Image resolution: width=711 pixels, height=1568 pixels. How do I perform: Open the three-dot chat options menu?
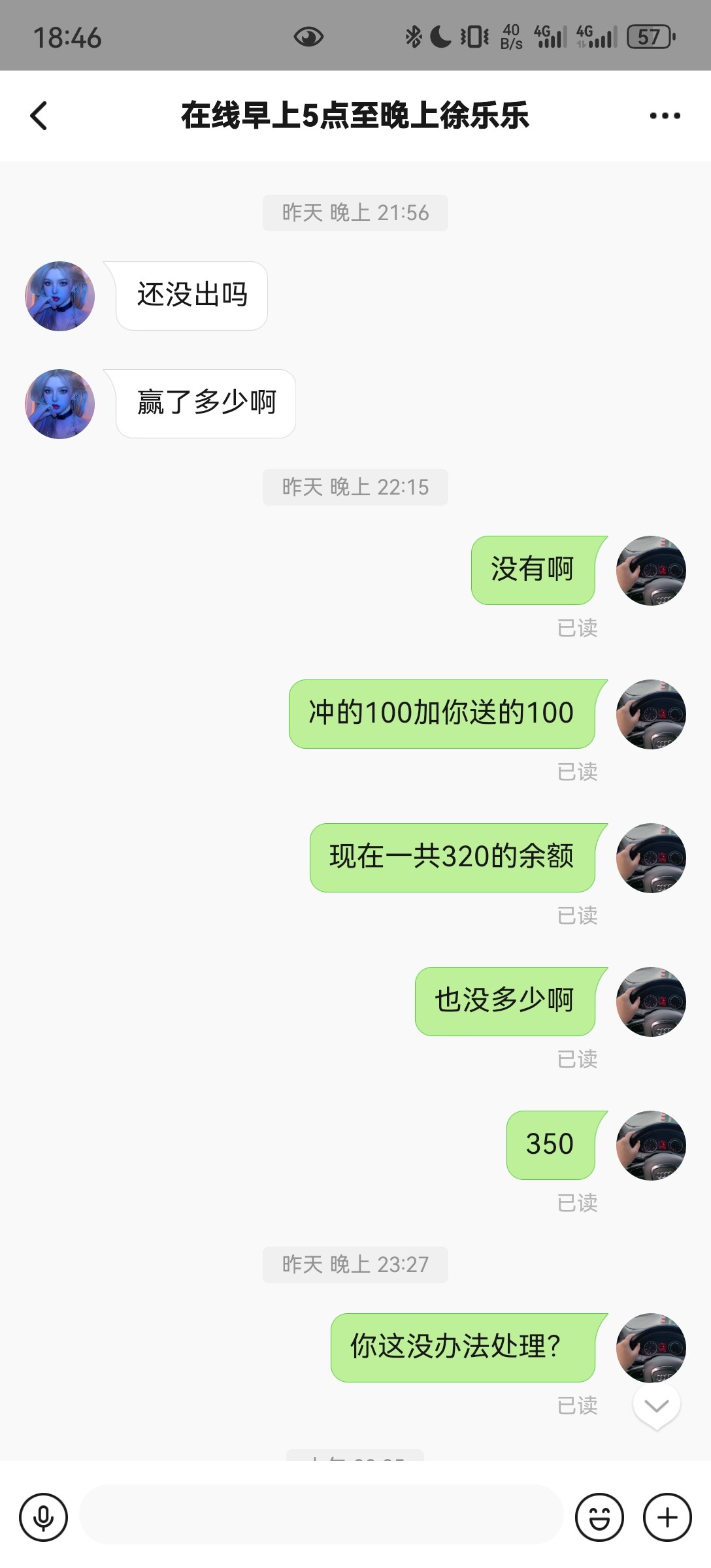tap(665, 116)
